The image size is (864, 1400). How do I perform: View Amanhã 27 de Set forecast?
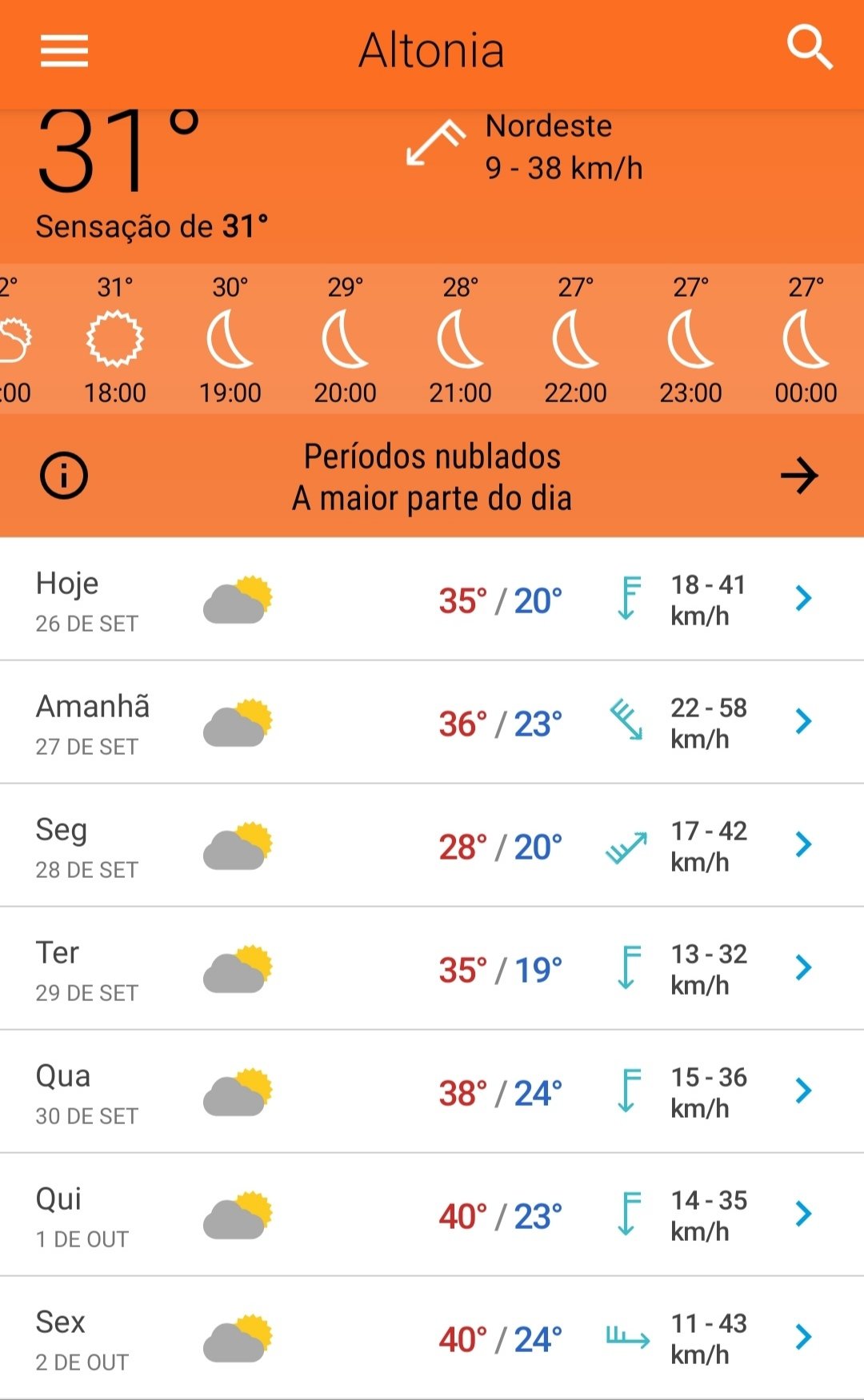pos(432,722)
